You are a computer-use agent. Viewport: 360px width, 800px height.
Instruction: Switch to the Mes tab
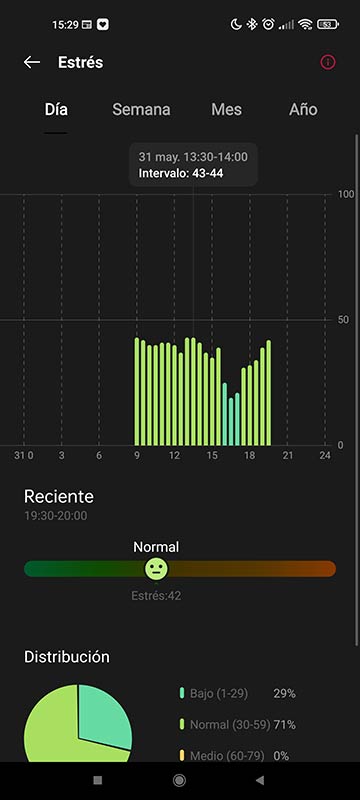coord(226,109)
